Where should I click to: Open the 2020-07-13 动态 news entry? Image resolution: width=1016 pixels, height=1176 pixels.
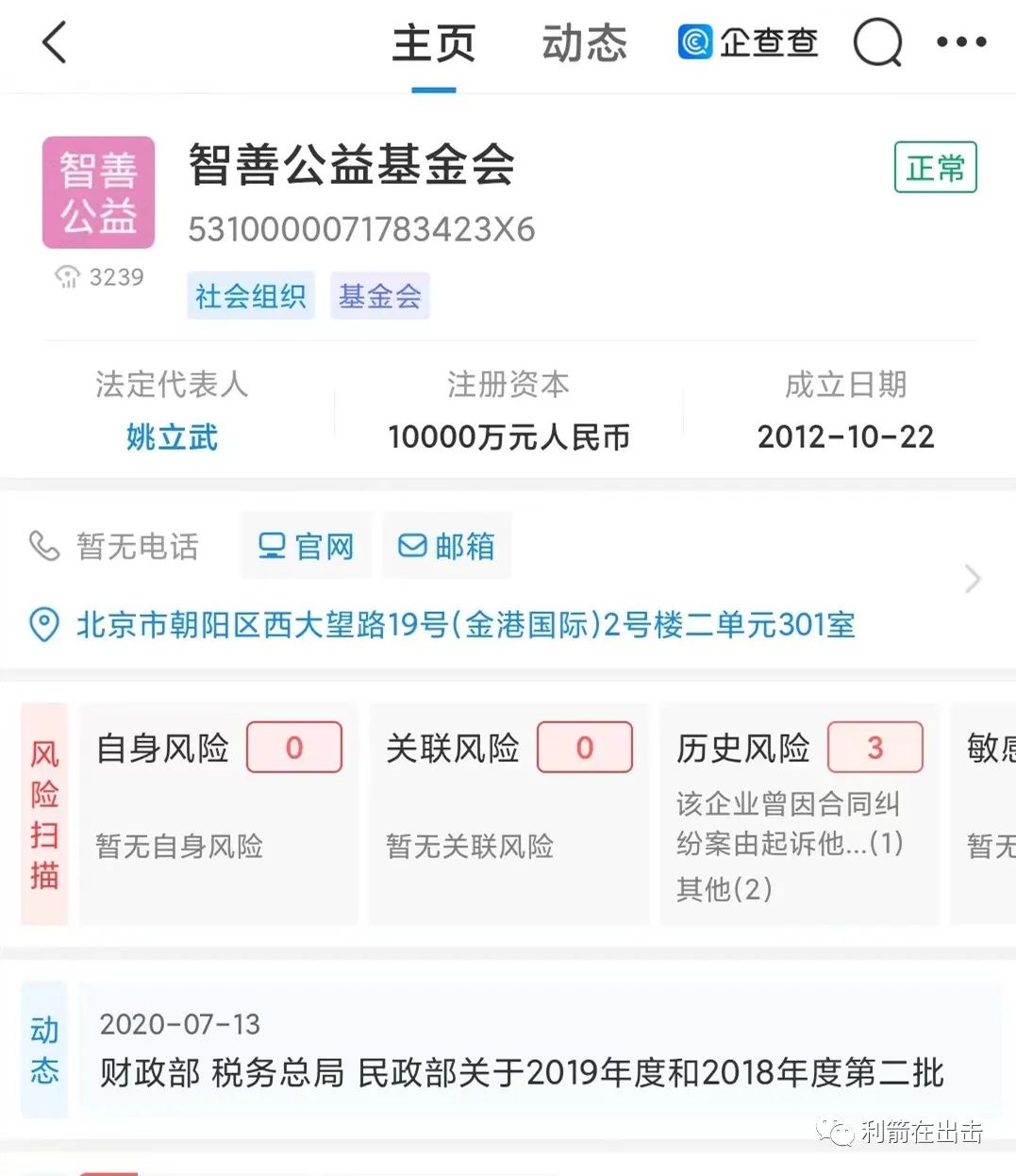538,1050
